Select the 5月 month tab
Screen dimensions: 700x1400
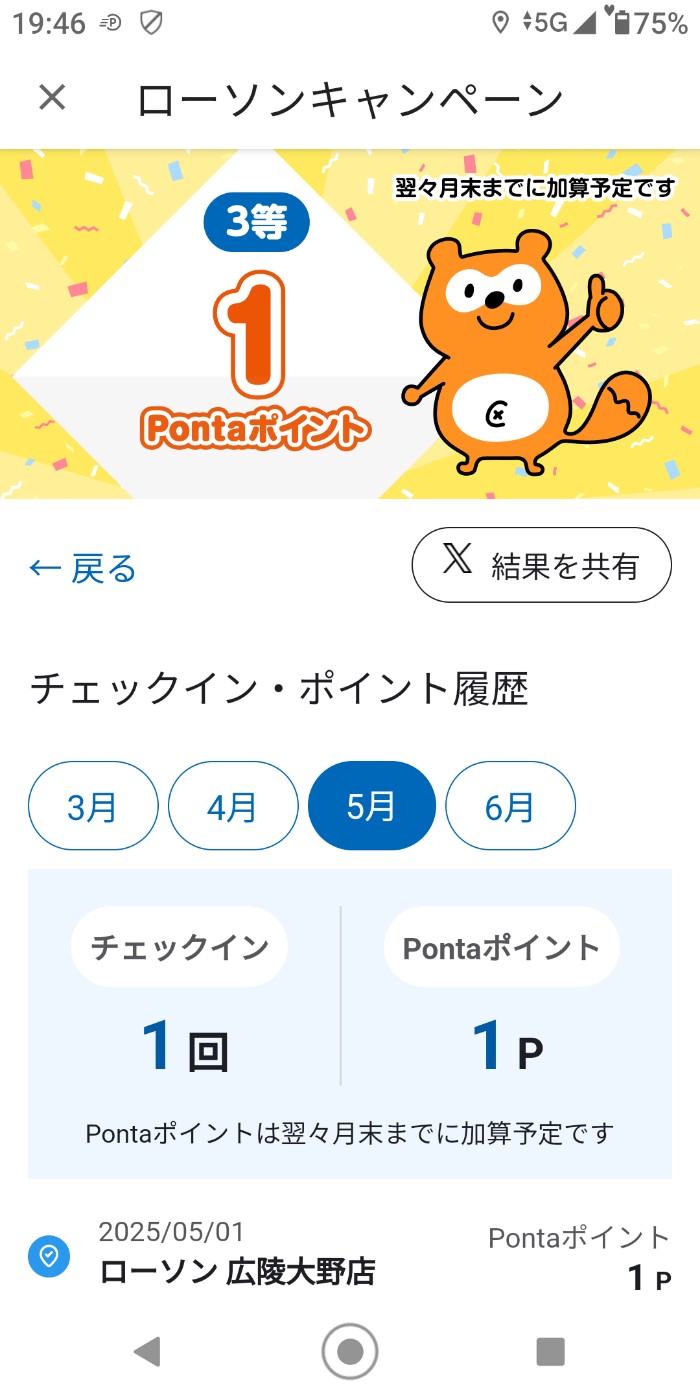tap(372, 806)
